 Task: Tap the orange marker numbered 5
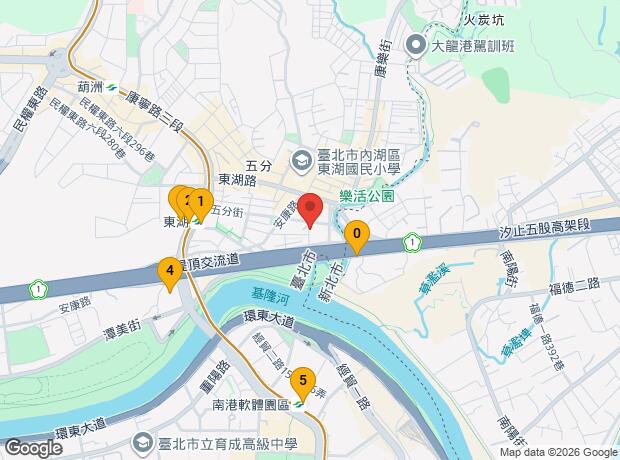tap(303, 384)
